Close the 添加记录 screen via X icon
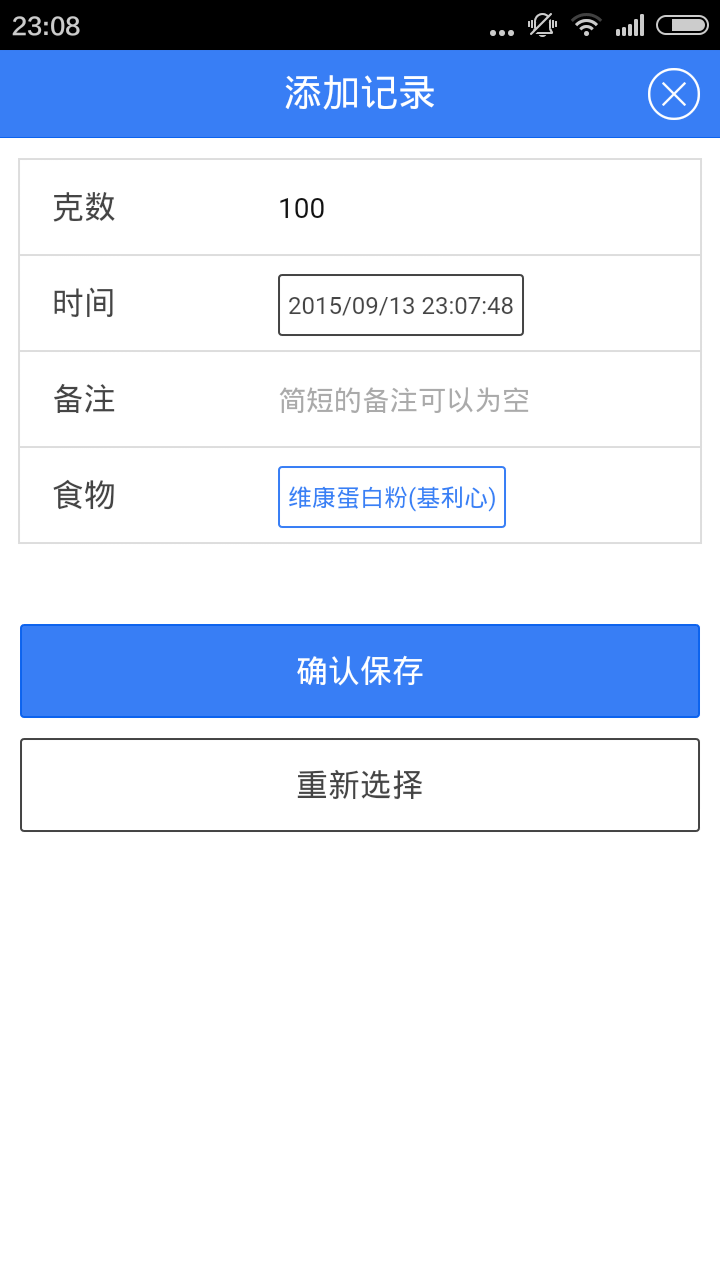Screen dimensions: 720x1280 click(x=674, y=93)
